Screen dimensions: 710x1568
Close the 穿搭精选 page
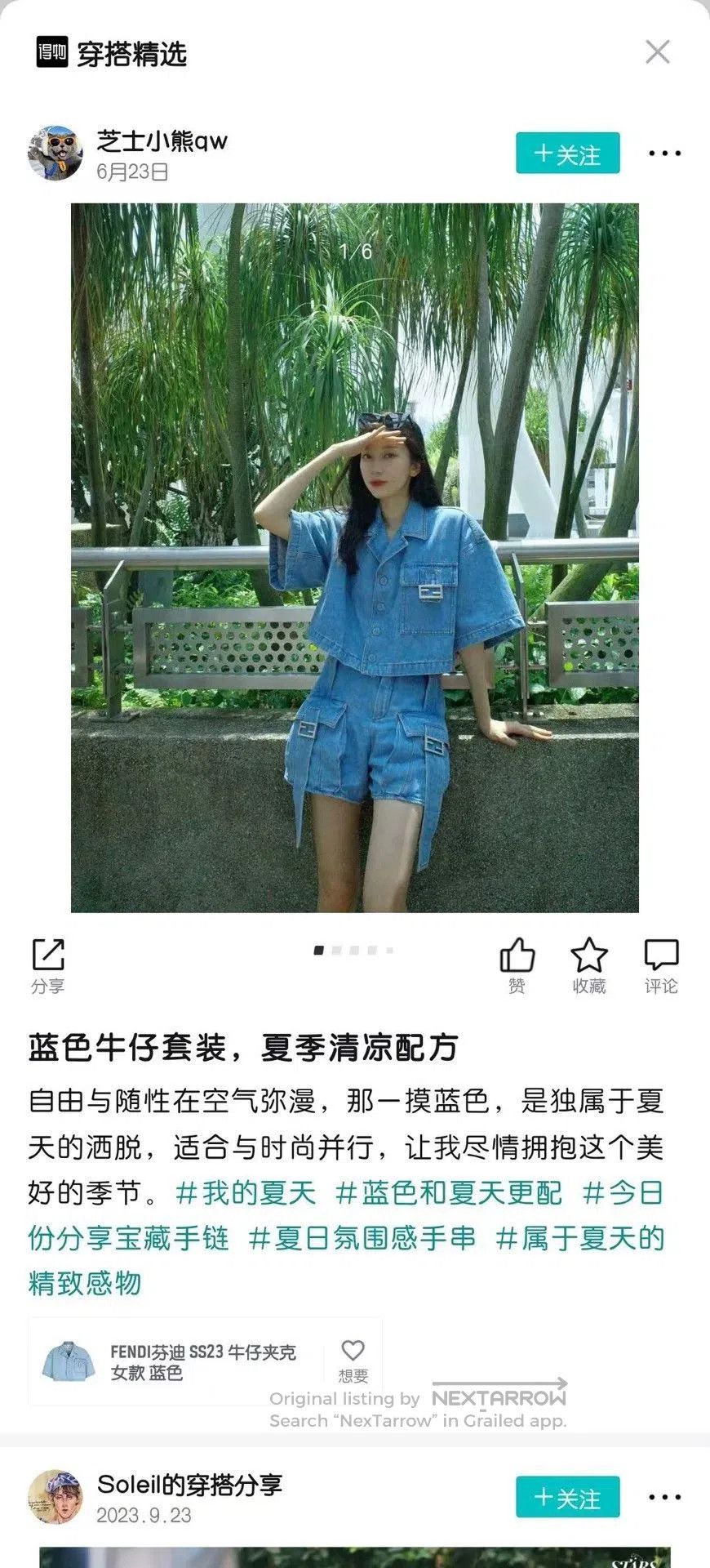(657, 52)
